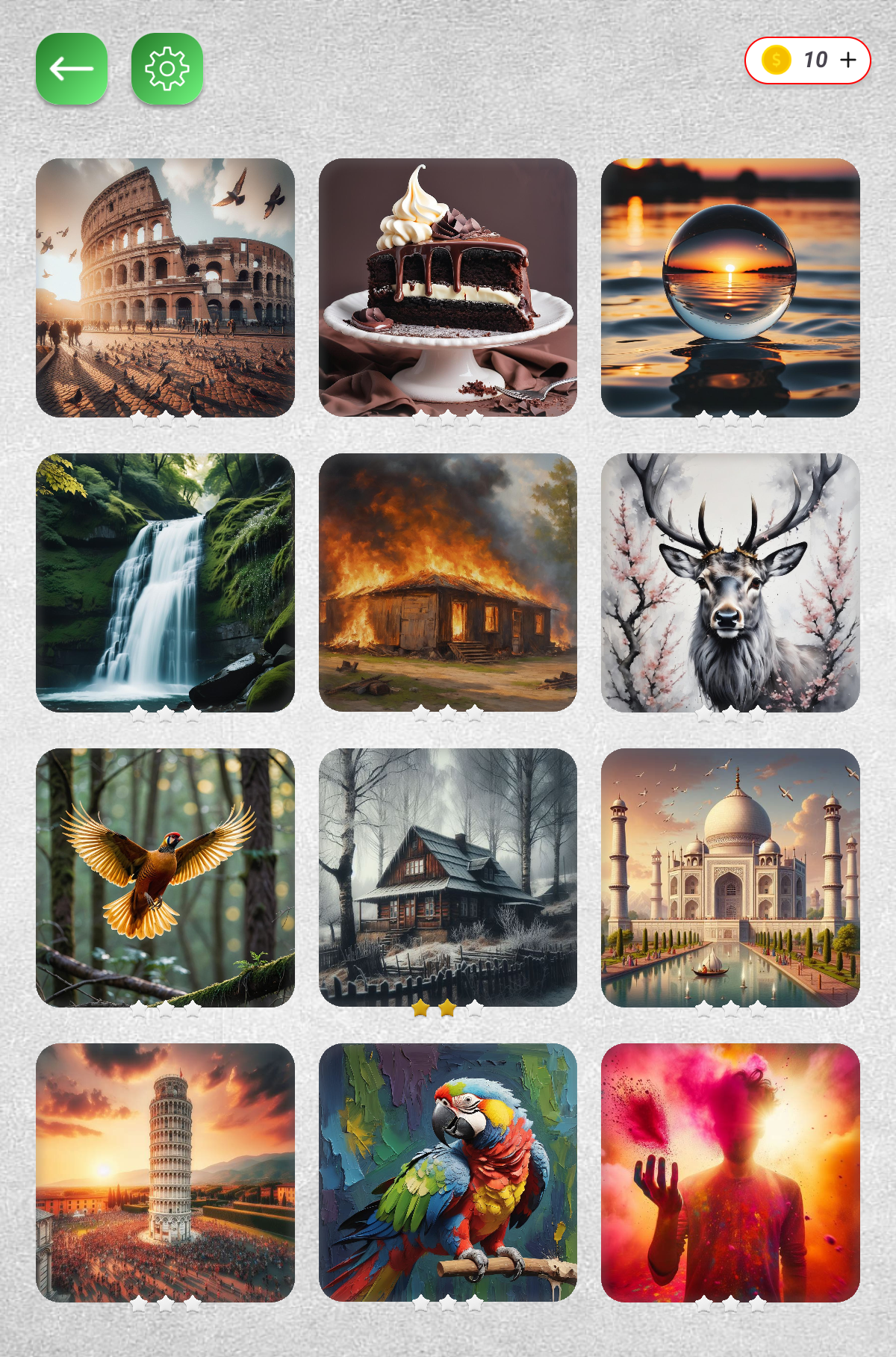Open the settings gear icon
Screen dimensions: 896x1357
click(x=168, y=67)
